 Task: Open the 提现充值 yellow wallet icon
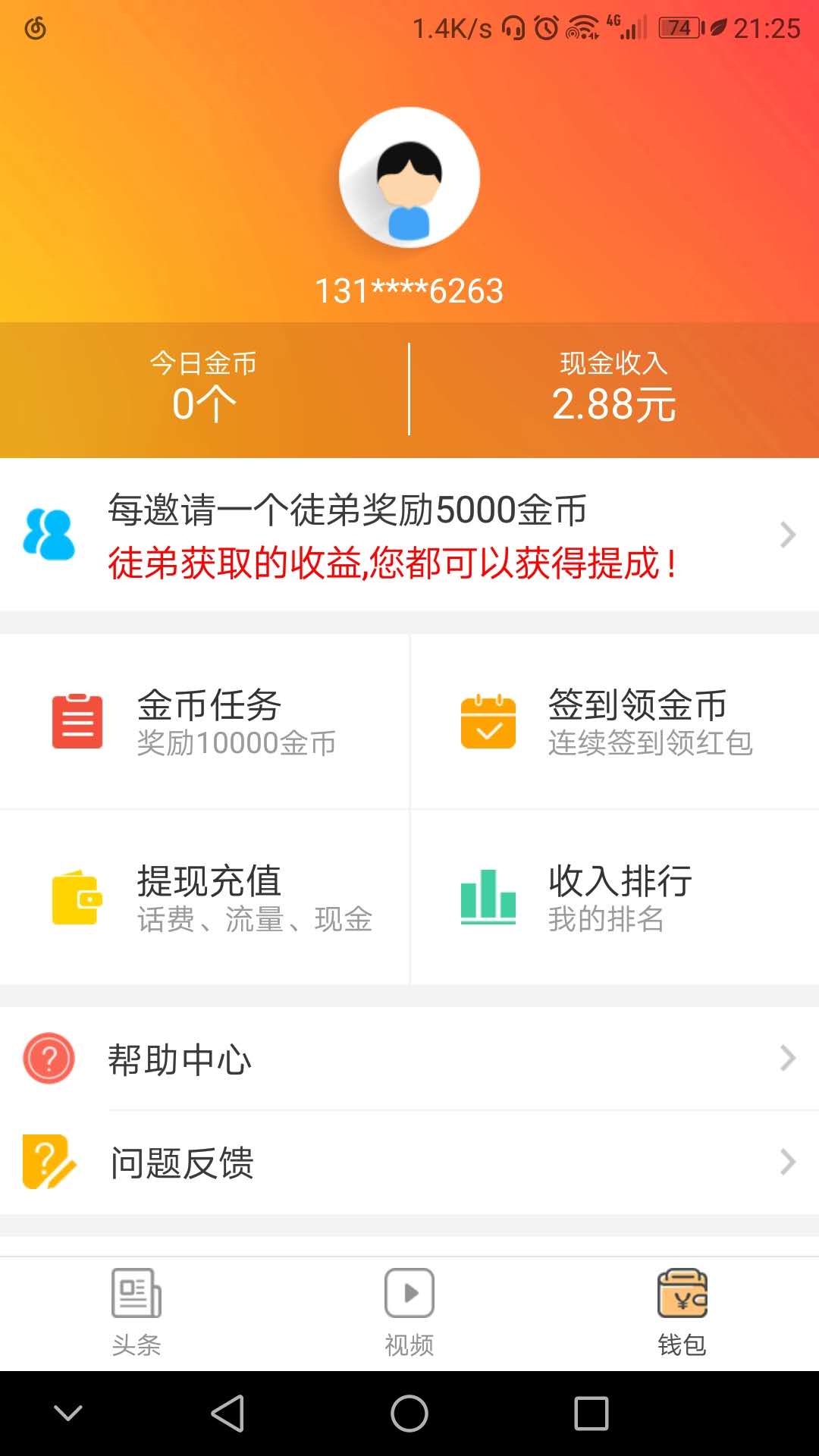click(74, 899)
